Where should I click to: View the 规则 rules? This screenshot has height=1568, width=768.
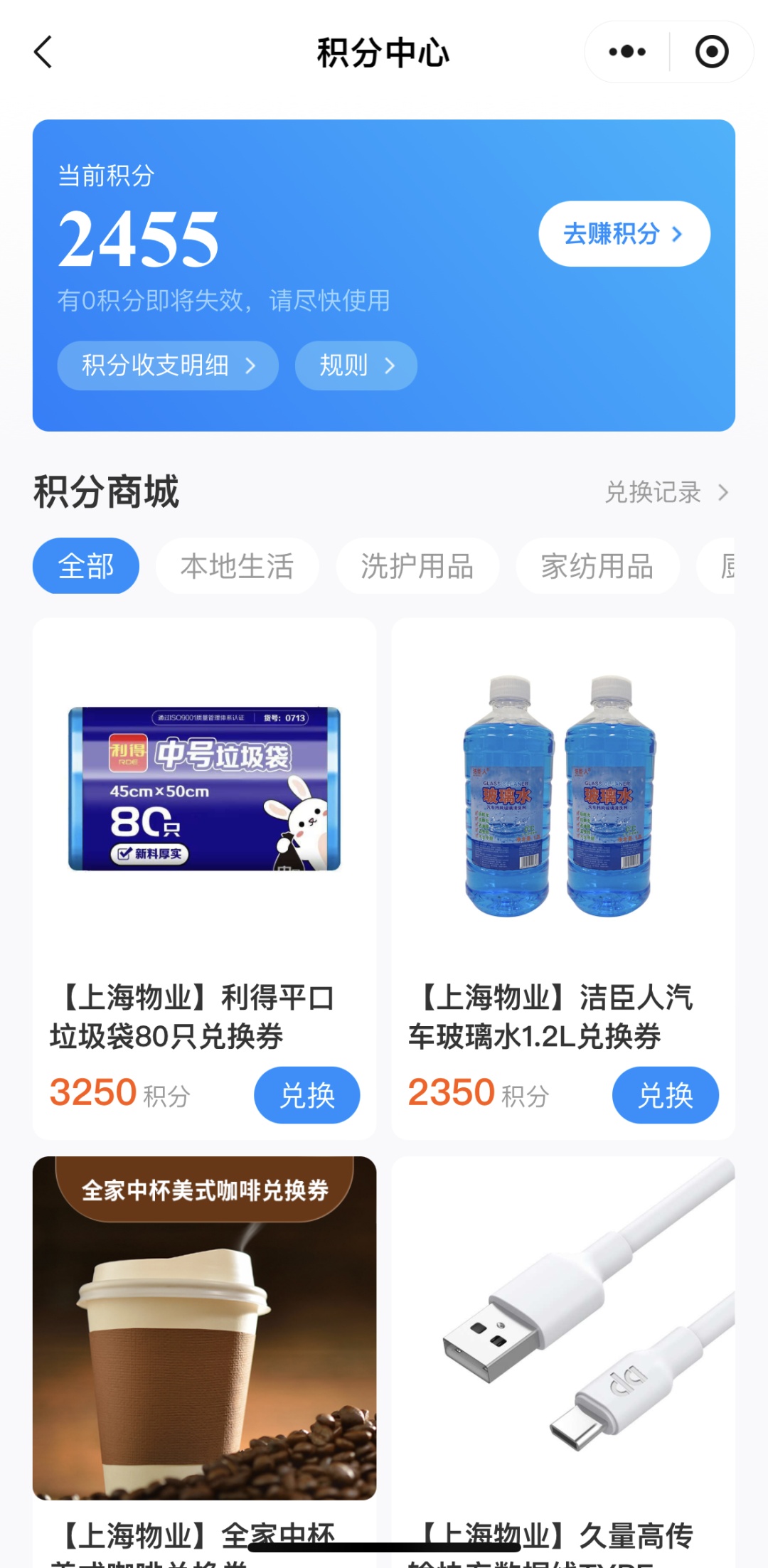click(356, 366)
